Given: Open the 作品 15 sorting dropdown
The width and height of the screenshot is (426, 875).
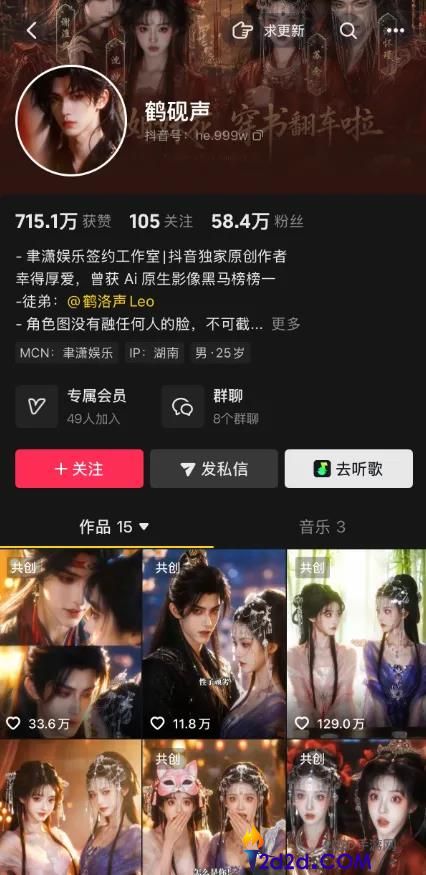Looking at the screenshot, I should [114, 527].
